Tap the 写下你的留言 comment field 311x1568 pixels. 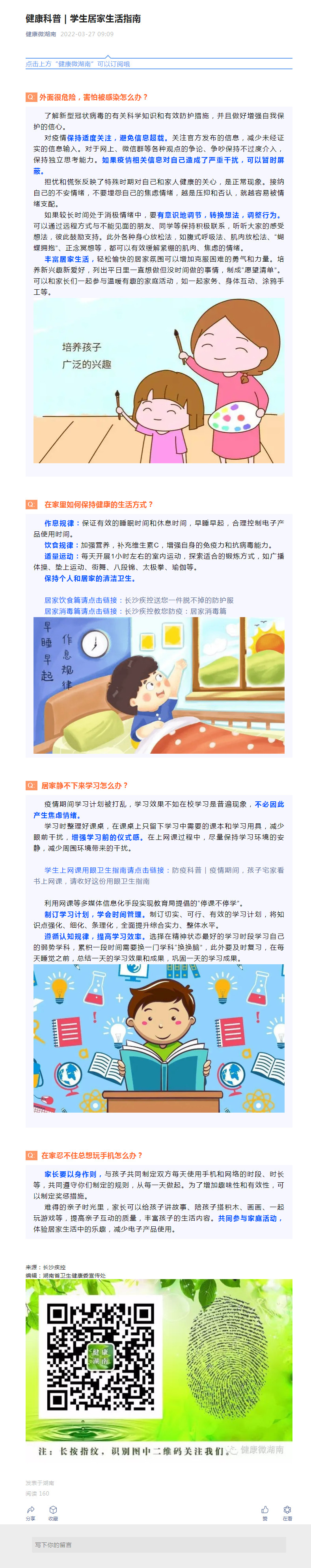(x=158, y=1544)
